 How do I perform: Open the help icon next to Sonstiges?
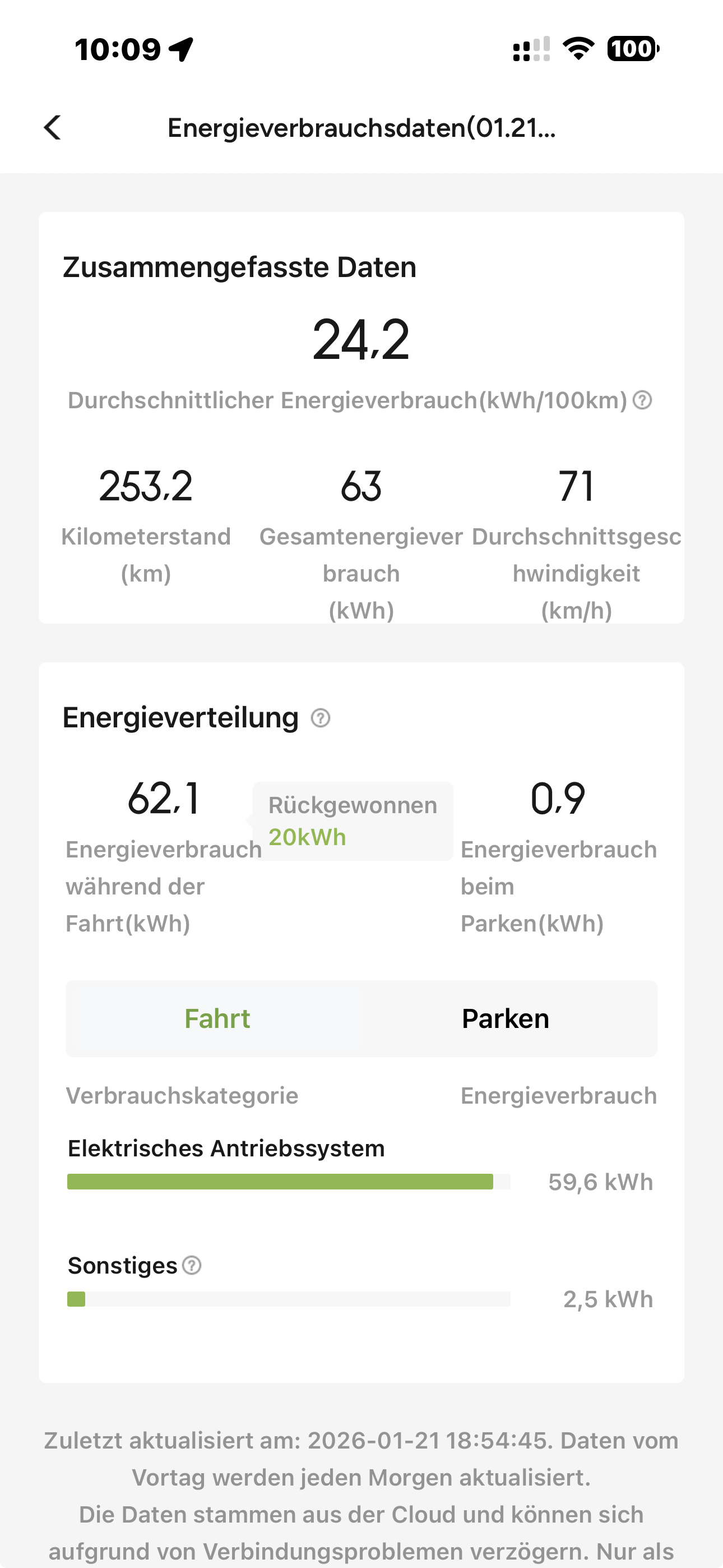point(192,1266)
